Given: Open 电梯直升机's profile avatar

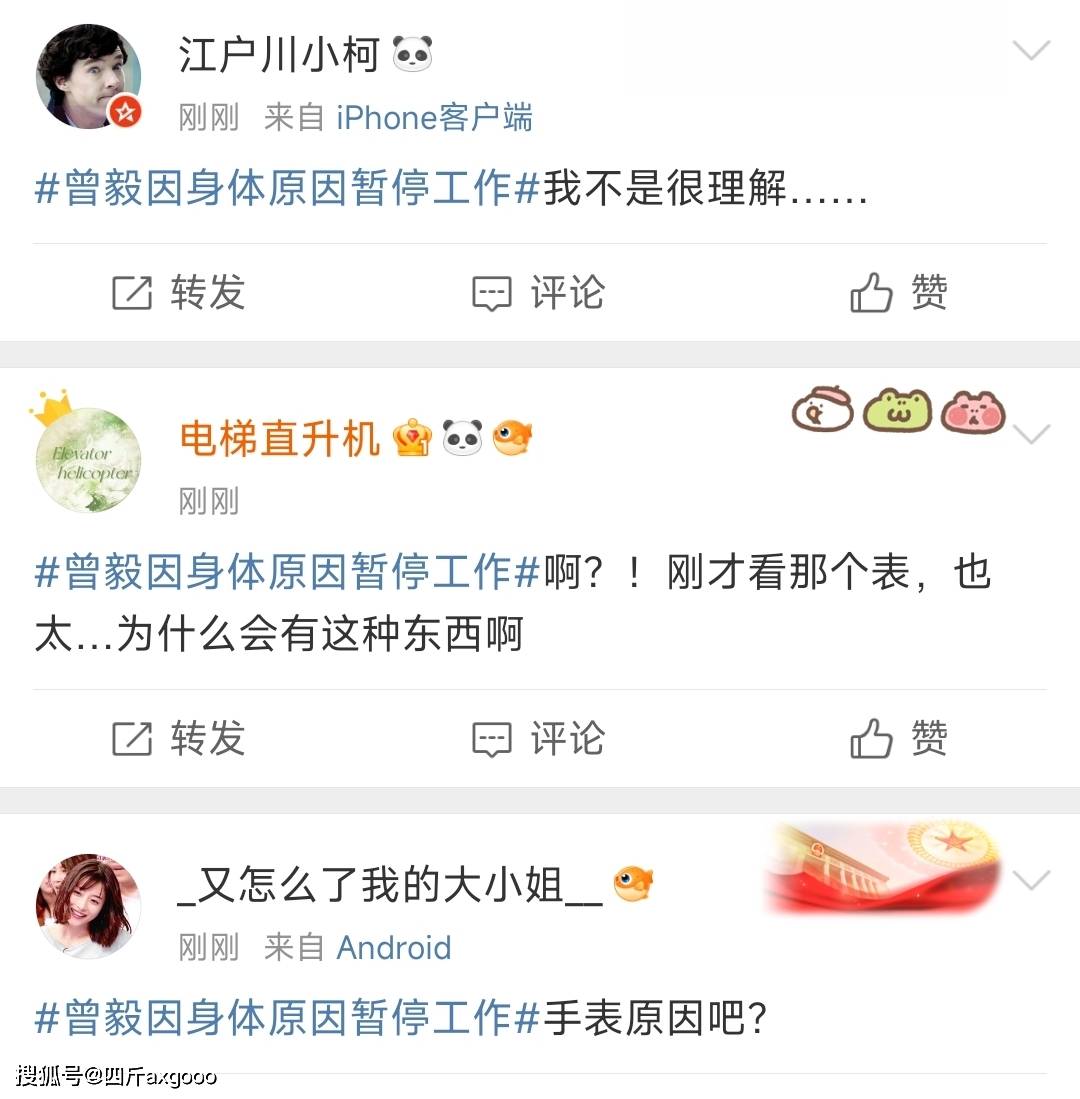Looking at the screenshot, I should (88, 460).
